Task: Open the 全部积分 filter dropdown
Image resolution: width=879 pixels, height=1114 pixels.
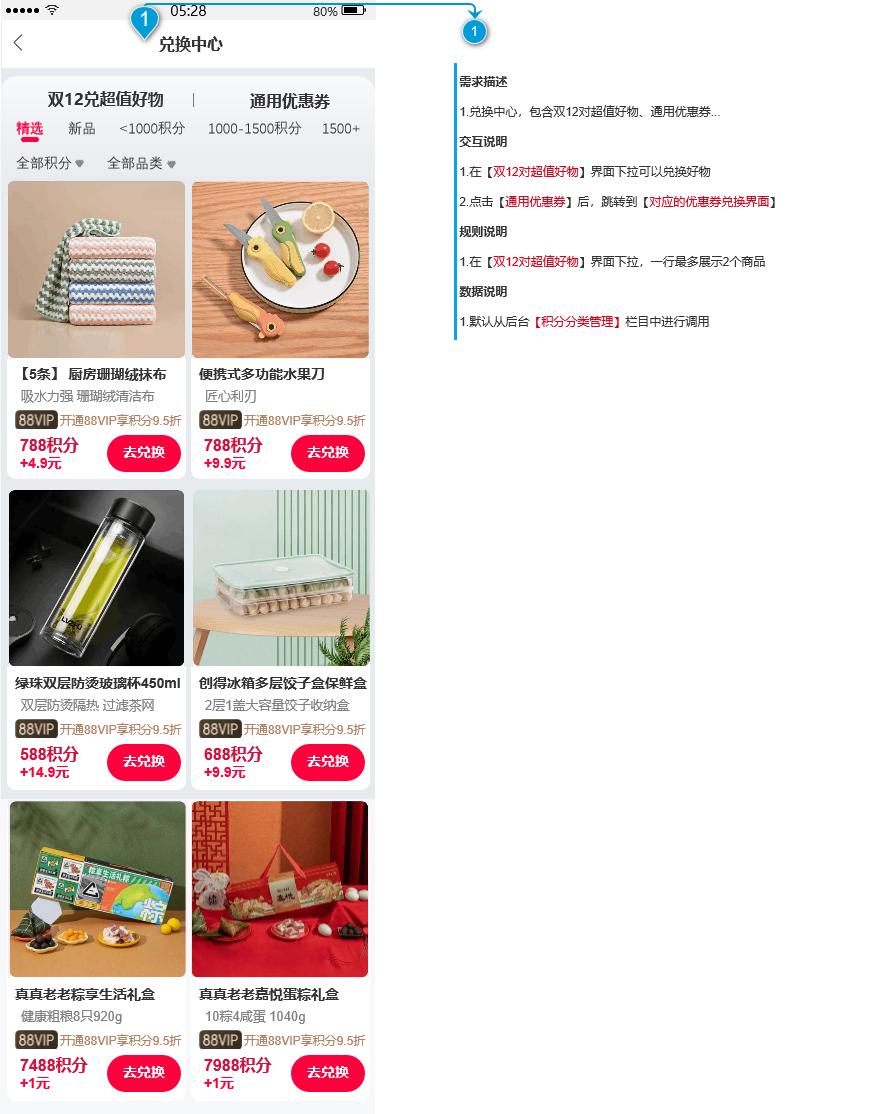Action: pyautogui.click(x=45, y=162)
